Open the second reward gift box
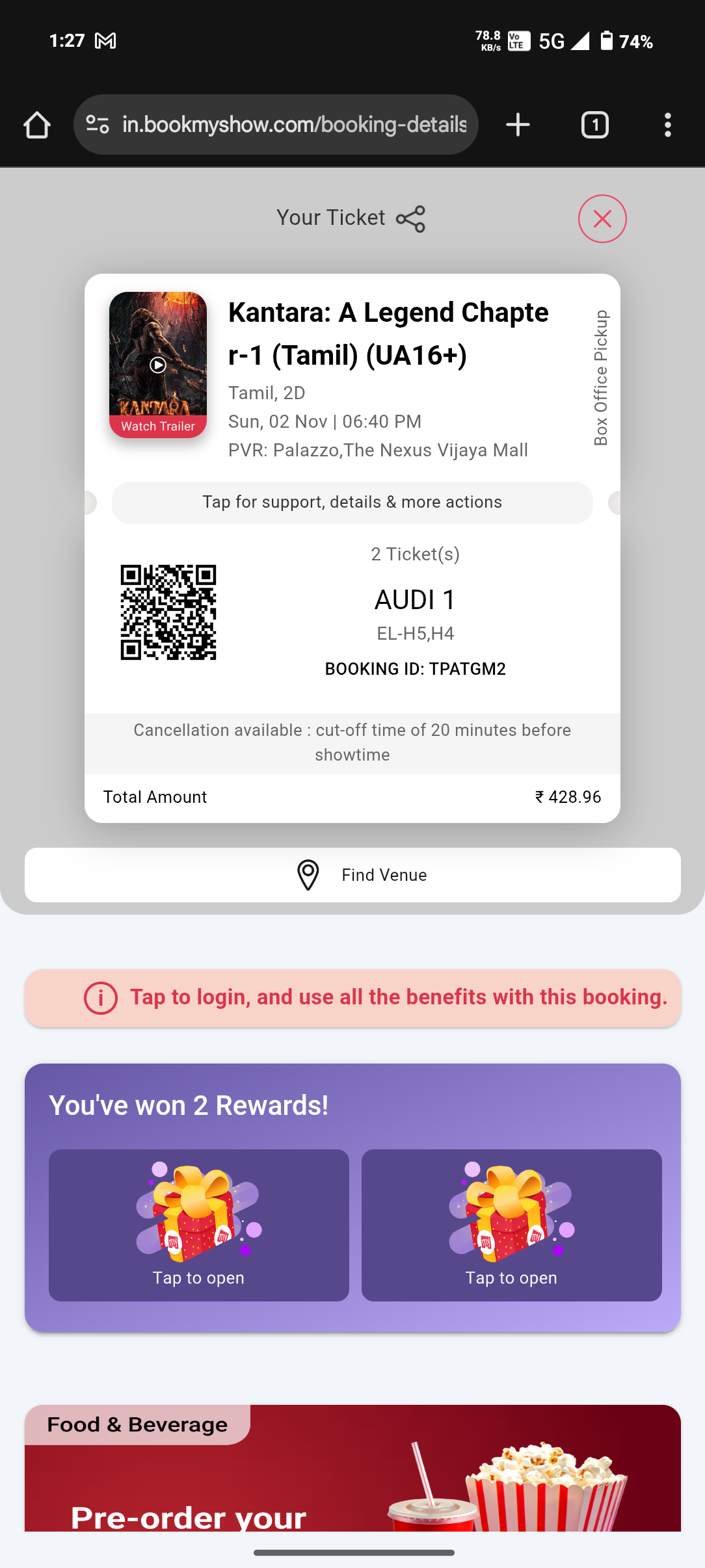 pos(512,1225)
